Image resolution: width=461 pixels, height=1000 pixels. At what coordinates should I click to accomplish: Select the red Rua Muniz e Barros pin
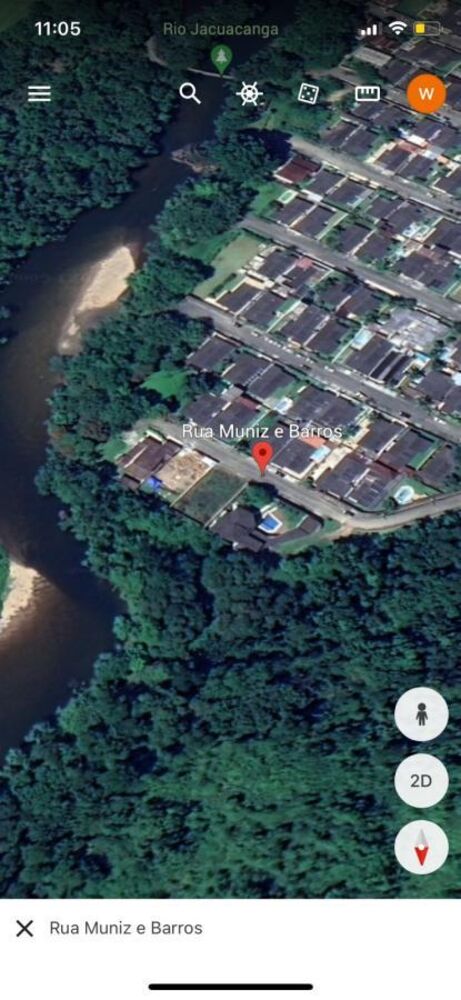(x=262, y=457)
